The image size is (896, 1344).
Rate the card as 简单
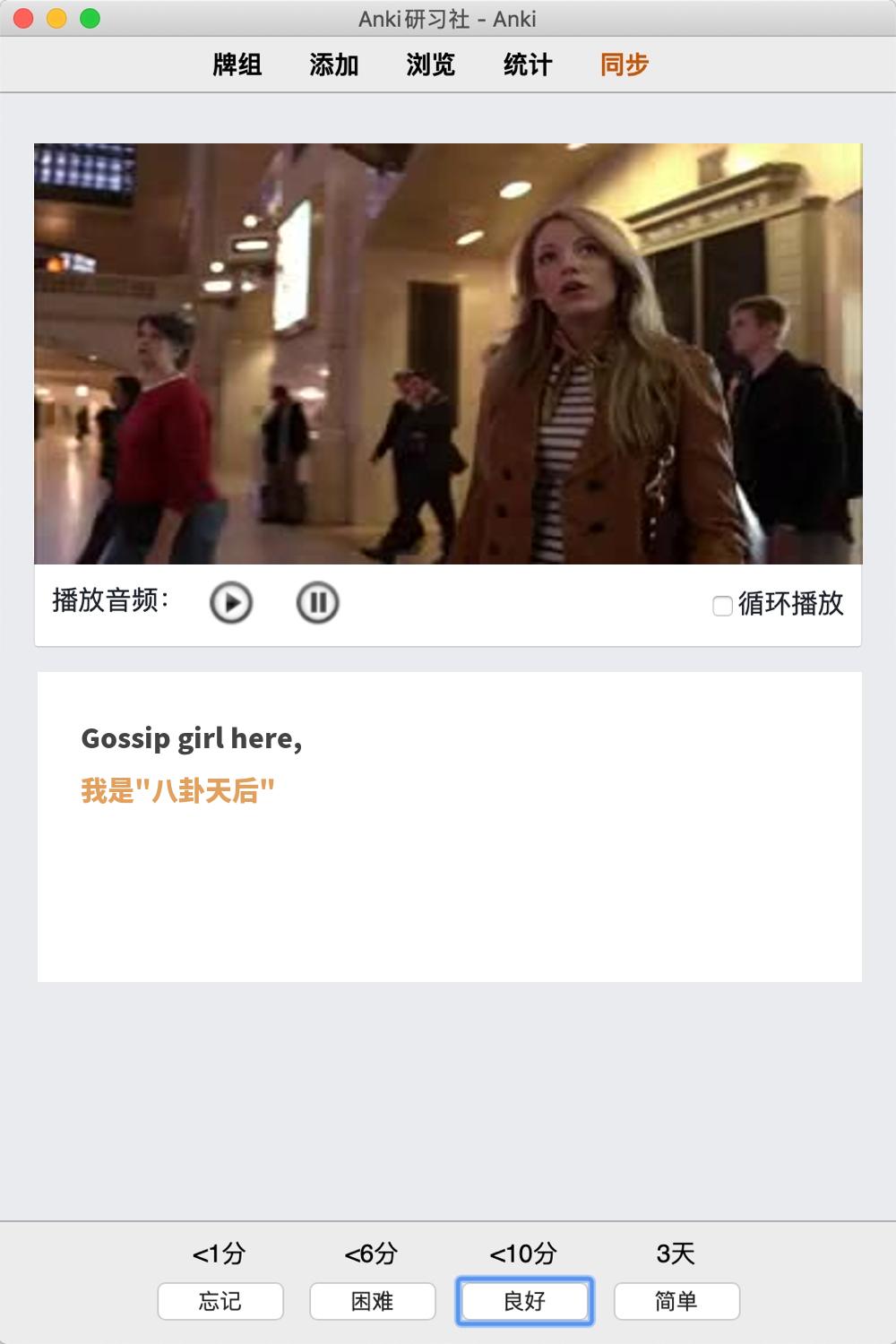click(676, 1301)
